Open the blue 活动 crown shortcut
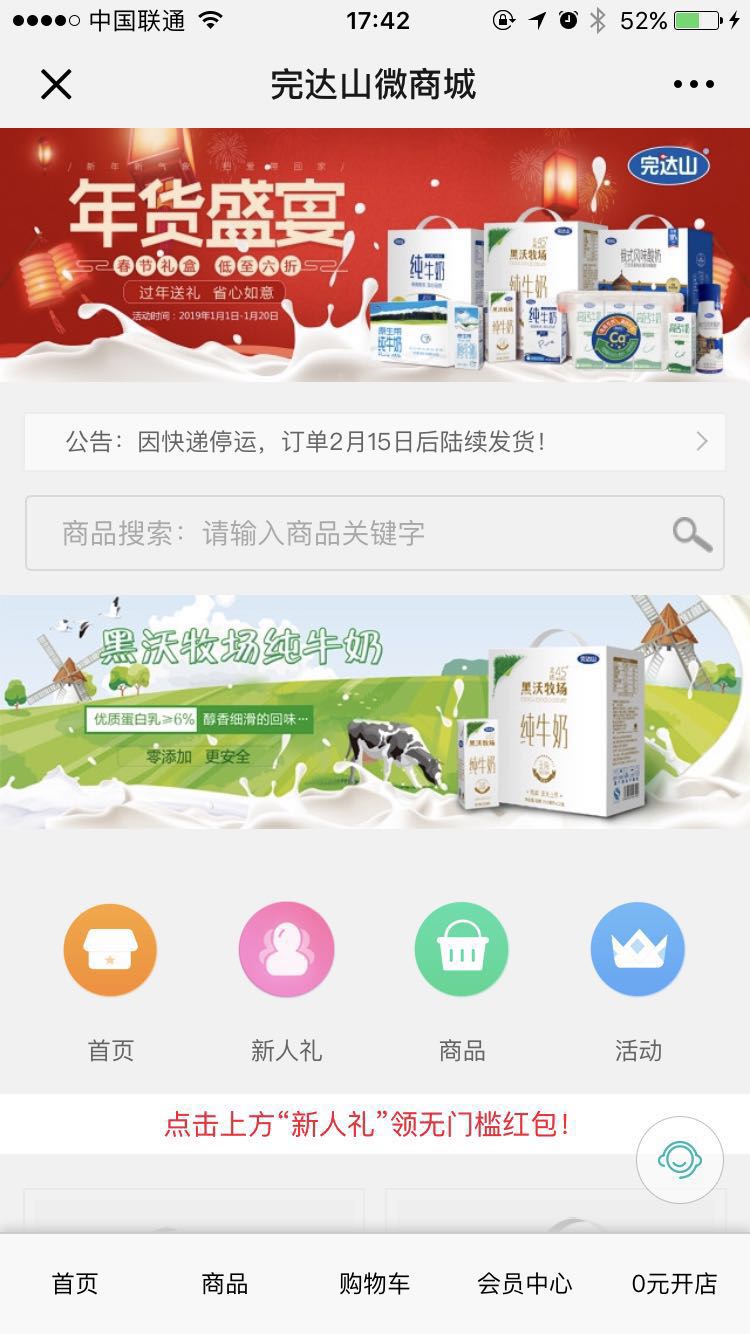750x1334 pixels. pos(638,950)
